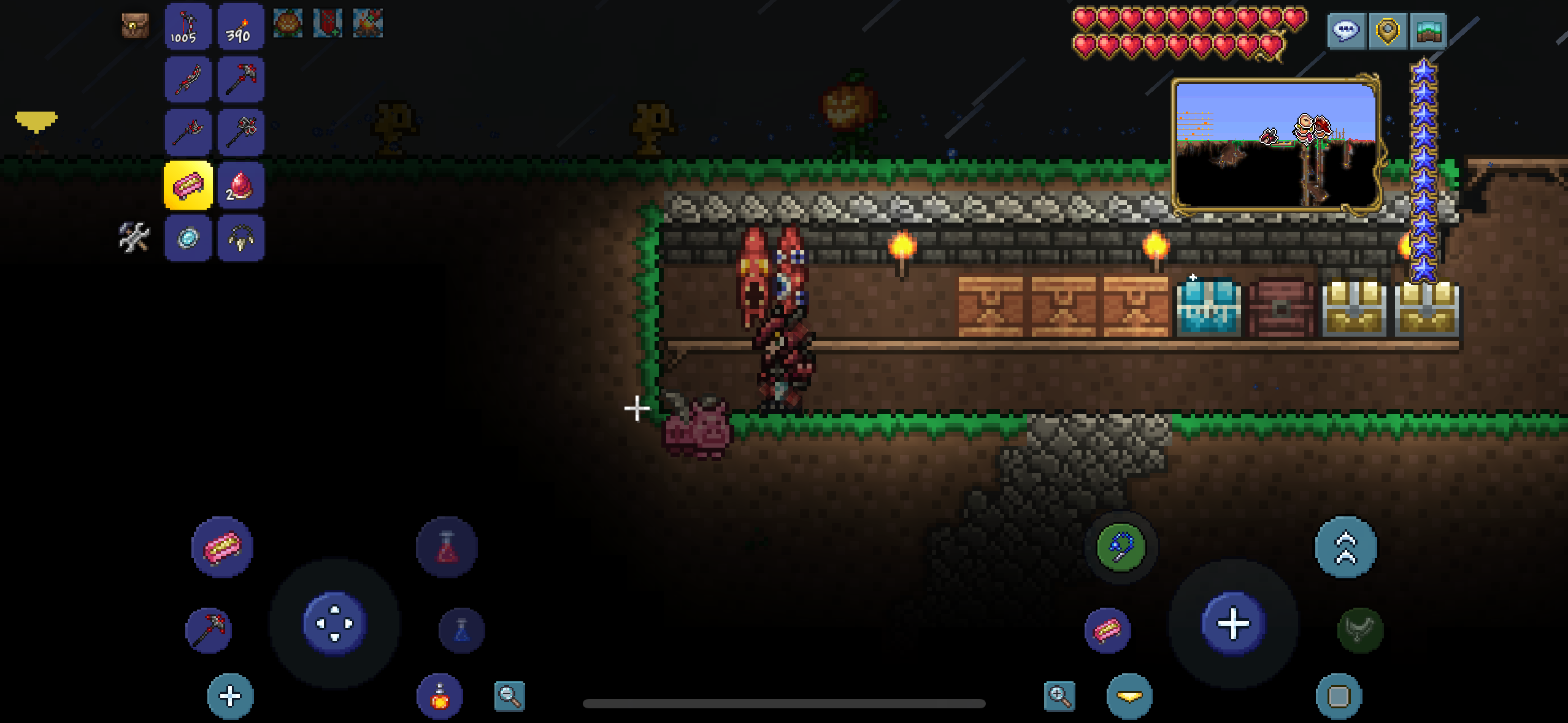1568x723 pixels.
Task: Open the crafting tools menu
Action: [134, 237]
